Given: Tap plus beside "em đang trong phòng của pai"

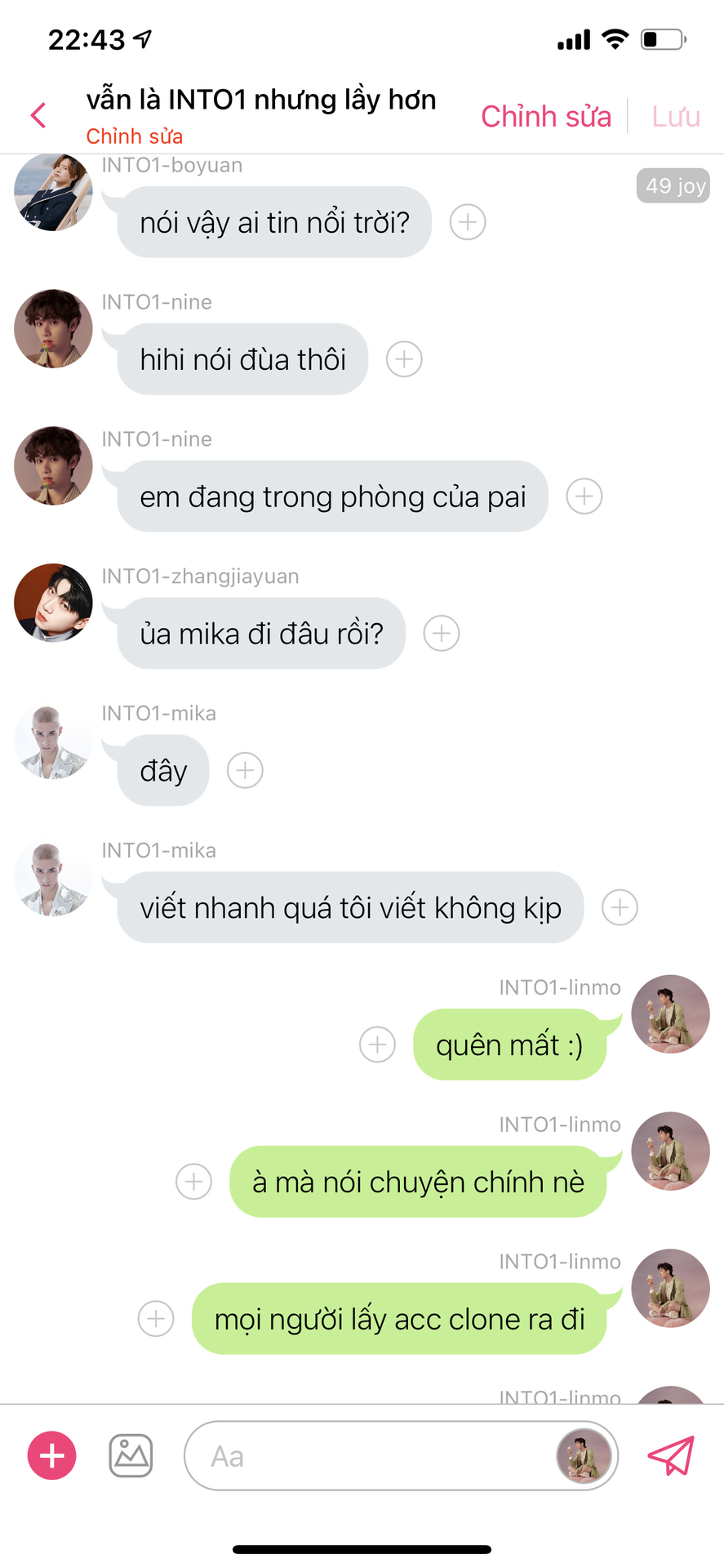Looking at the screenshot, I should coord(584,497).
